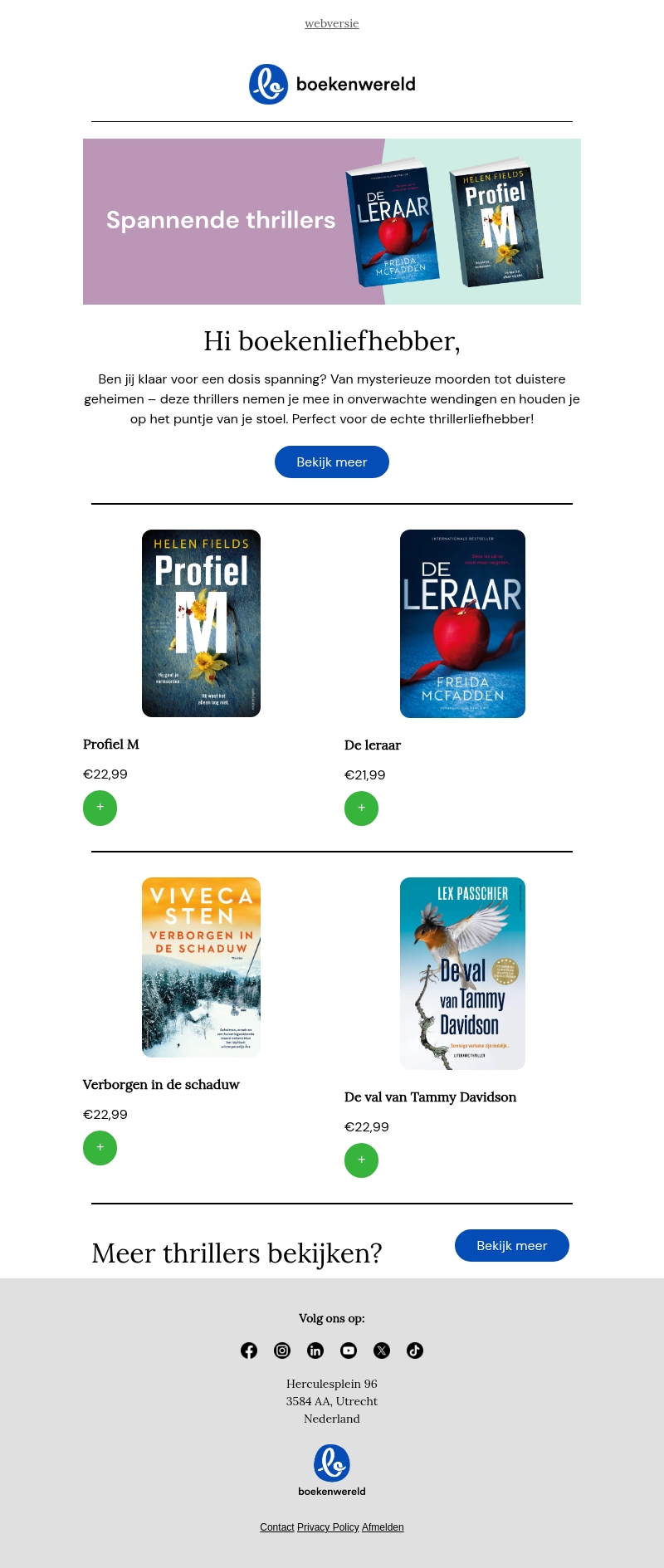
Task: Open the De leraar book cover
Action: (462, 623)
